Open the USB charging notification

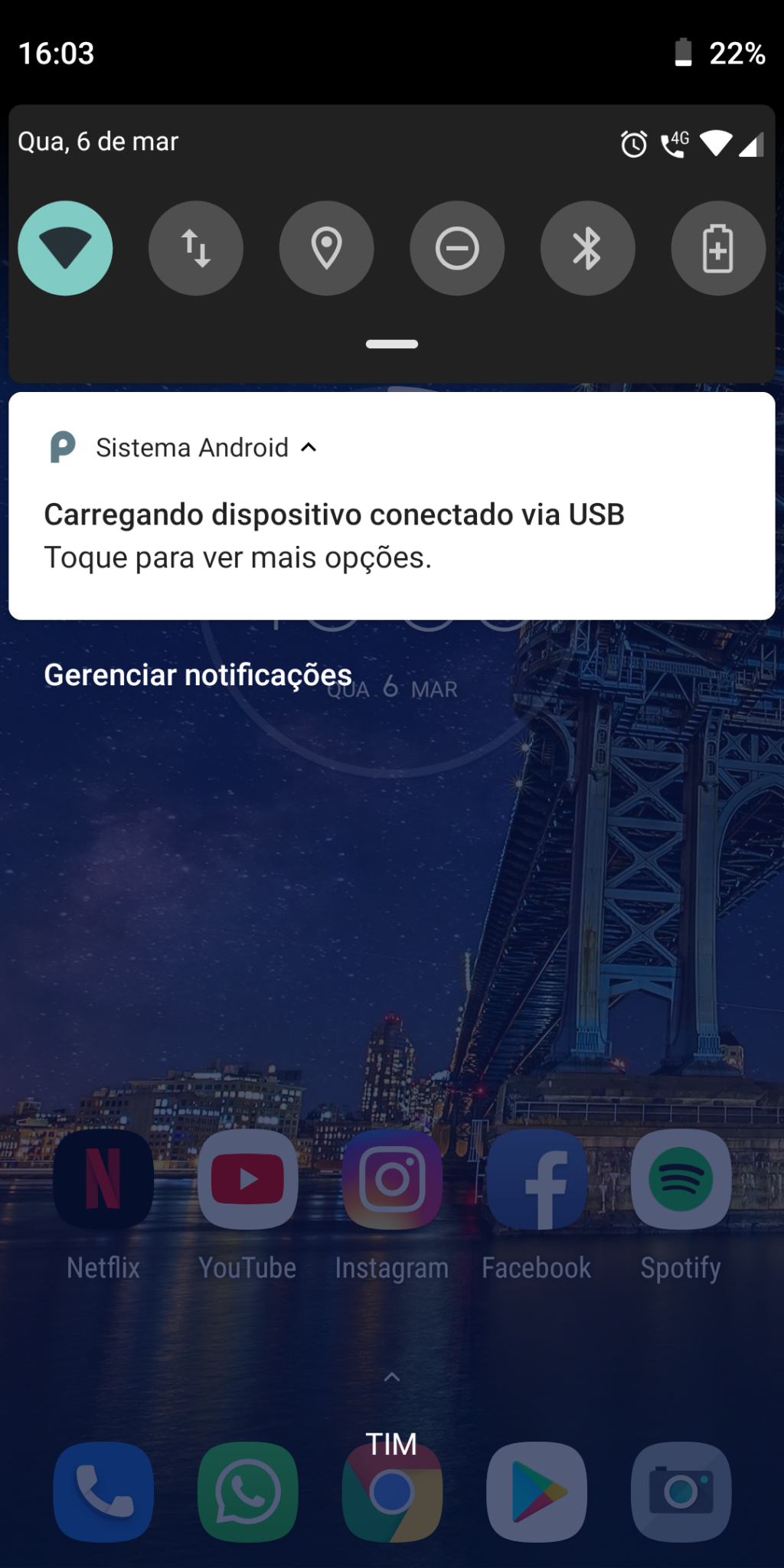[x=392, y=506]
